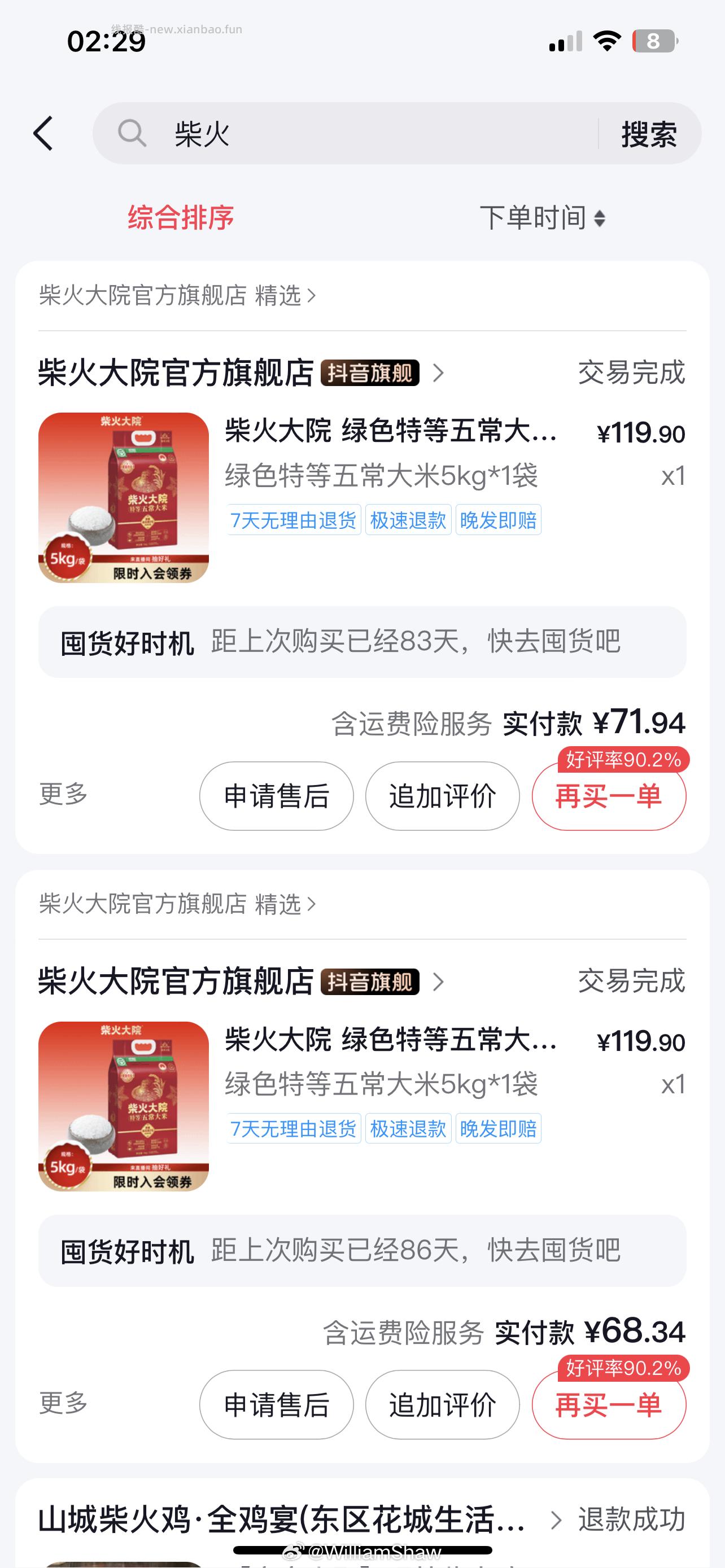Tap 再买一单 for the ¥71.94 order
The width and height of the screenshot is (725, 1568).
coord(608,796)
